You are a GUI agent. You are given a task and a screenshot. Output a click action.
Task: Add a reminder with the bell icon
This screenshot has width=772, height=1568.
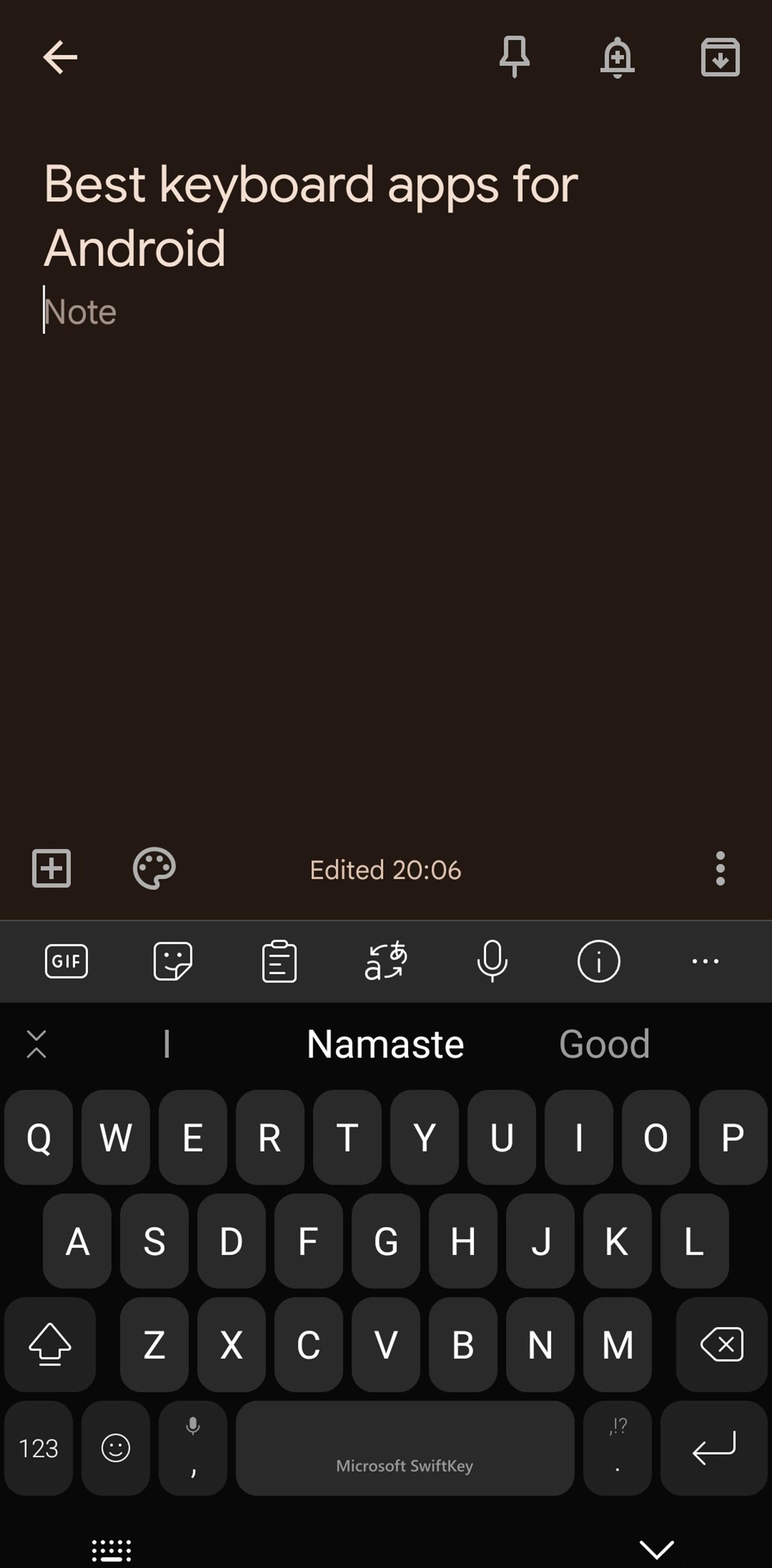[x=617, y=57]
